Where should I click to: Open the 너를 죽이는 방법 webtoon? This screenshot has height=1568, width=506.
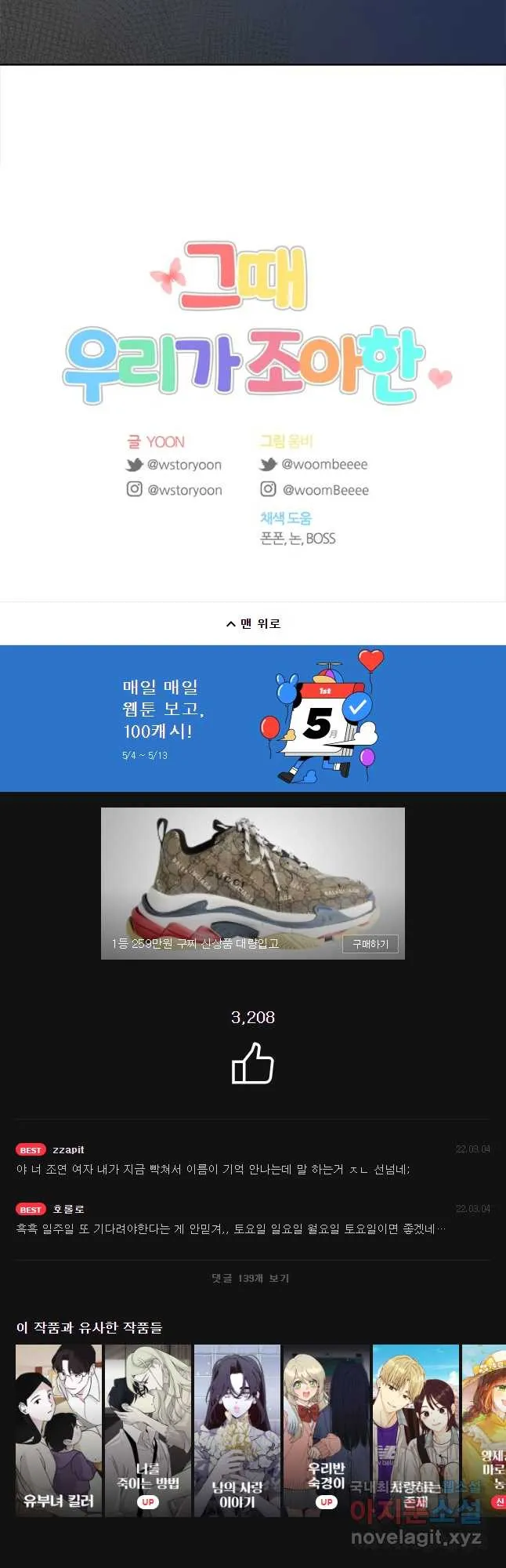coord(148,1430)
